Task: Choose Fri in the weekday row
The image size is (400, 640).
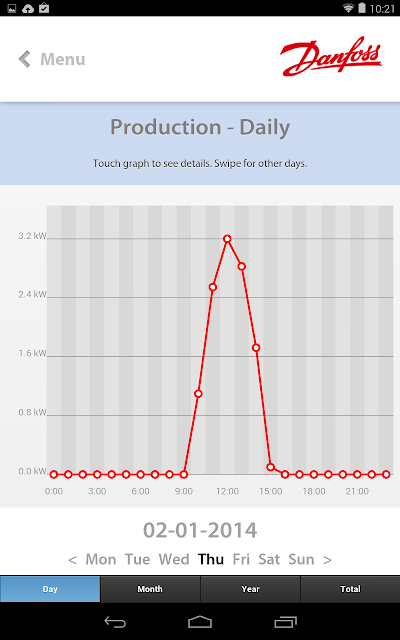Action: point(241,559)
